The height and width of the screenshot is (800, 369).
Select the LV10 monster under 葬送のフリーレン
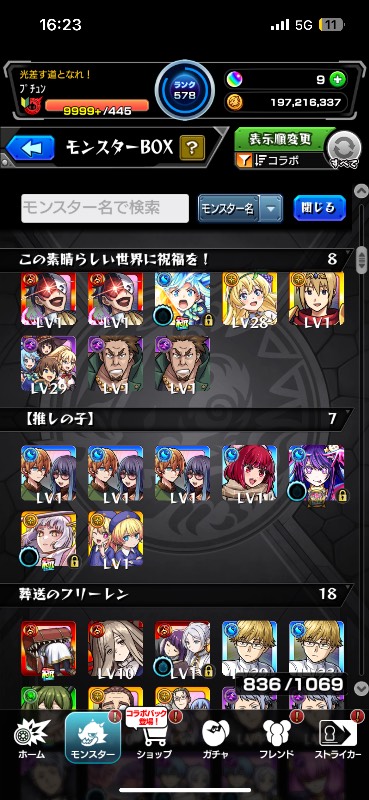point(115,648)
